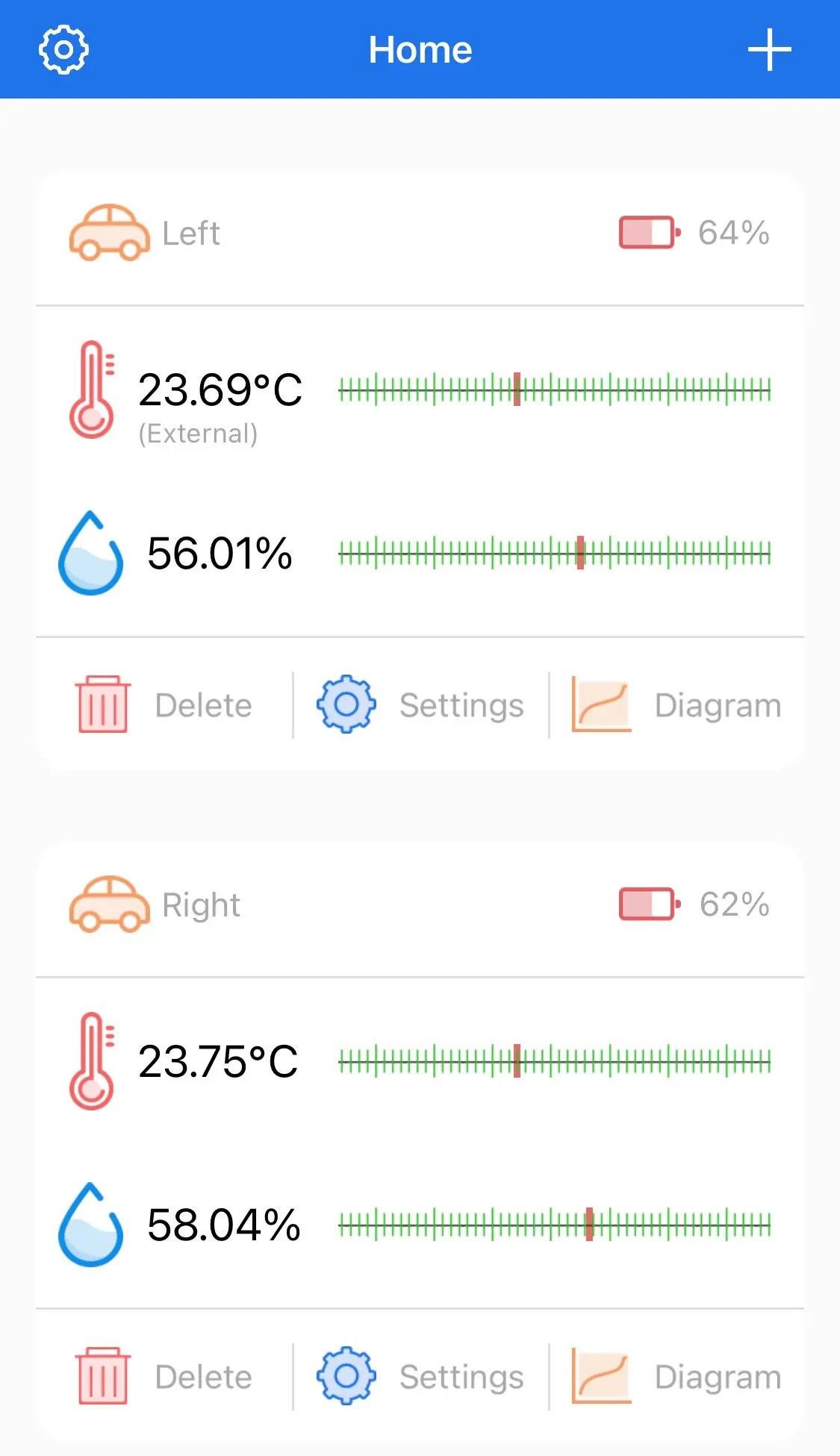Open Settings for the Right sensor
Screen dimensions: 840x1456
[x=420, y=1377]
